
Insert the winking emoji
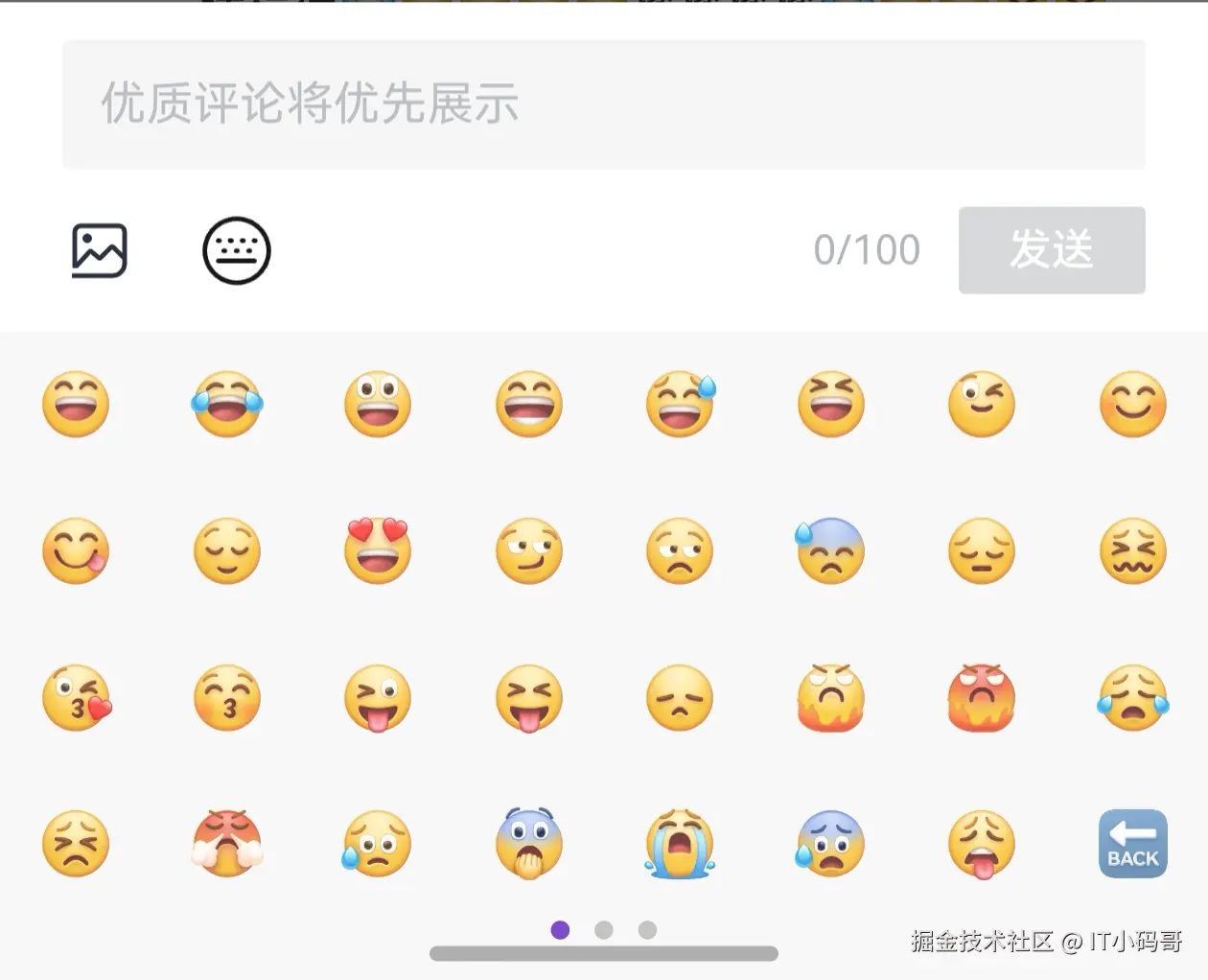982,404
